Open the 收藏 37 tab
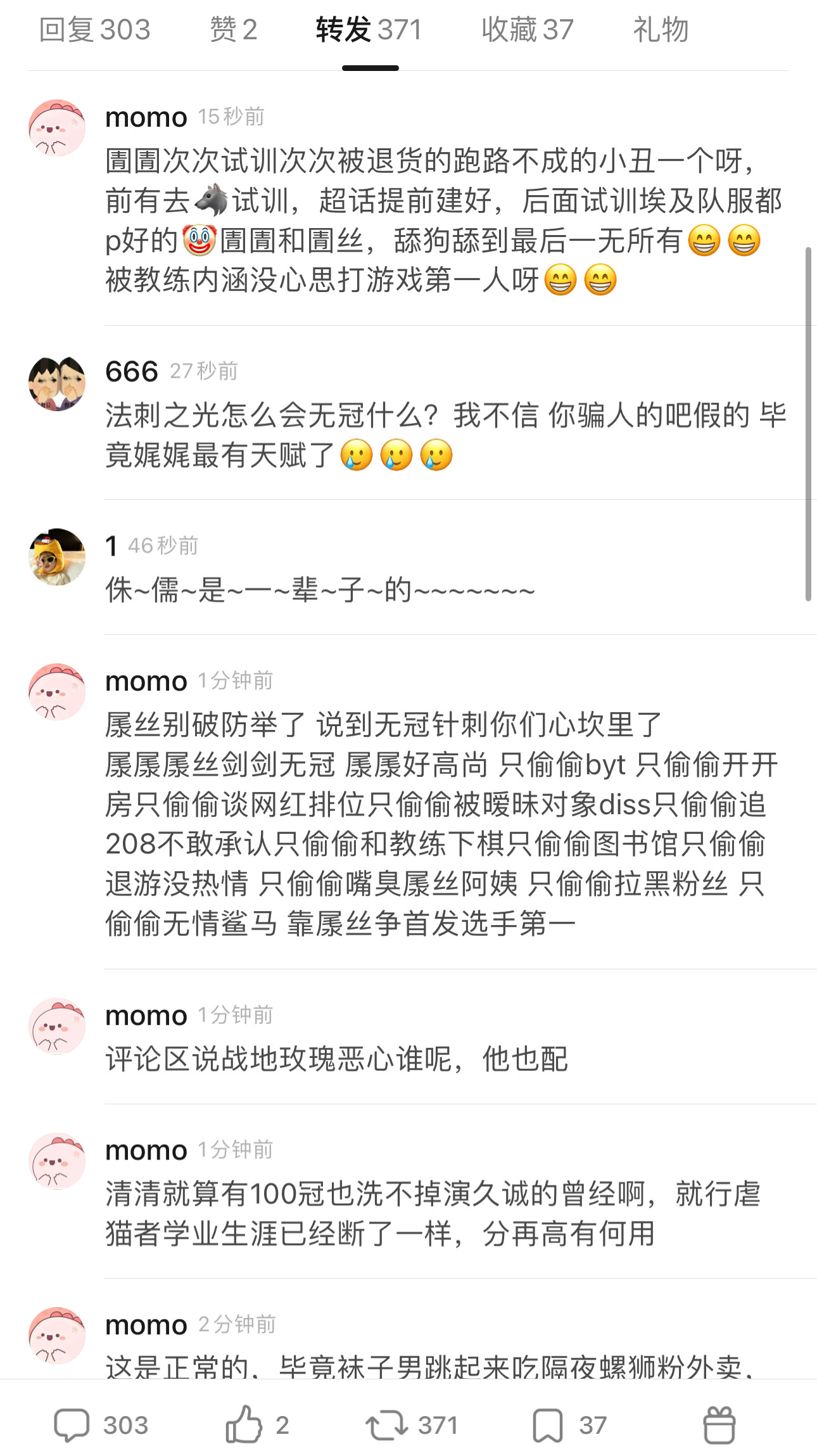 (x=527, y=30)
